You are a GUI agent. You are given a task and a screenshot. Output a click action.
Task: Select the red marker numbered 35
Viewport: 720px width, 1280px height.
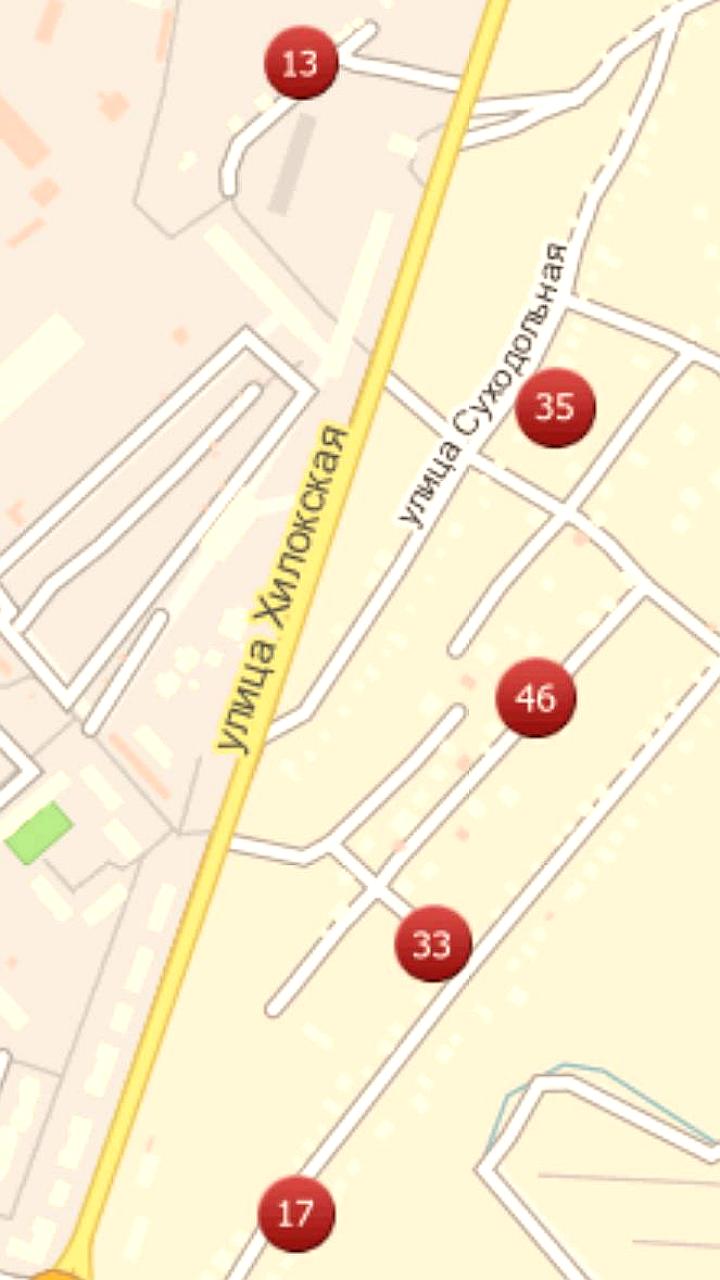(x=555, y=407)
